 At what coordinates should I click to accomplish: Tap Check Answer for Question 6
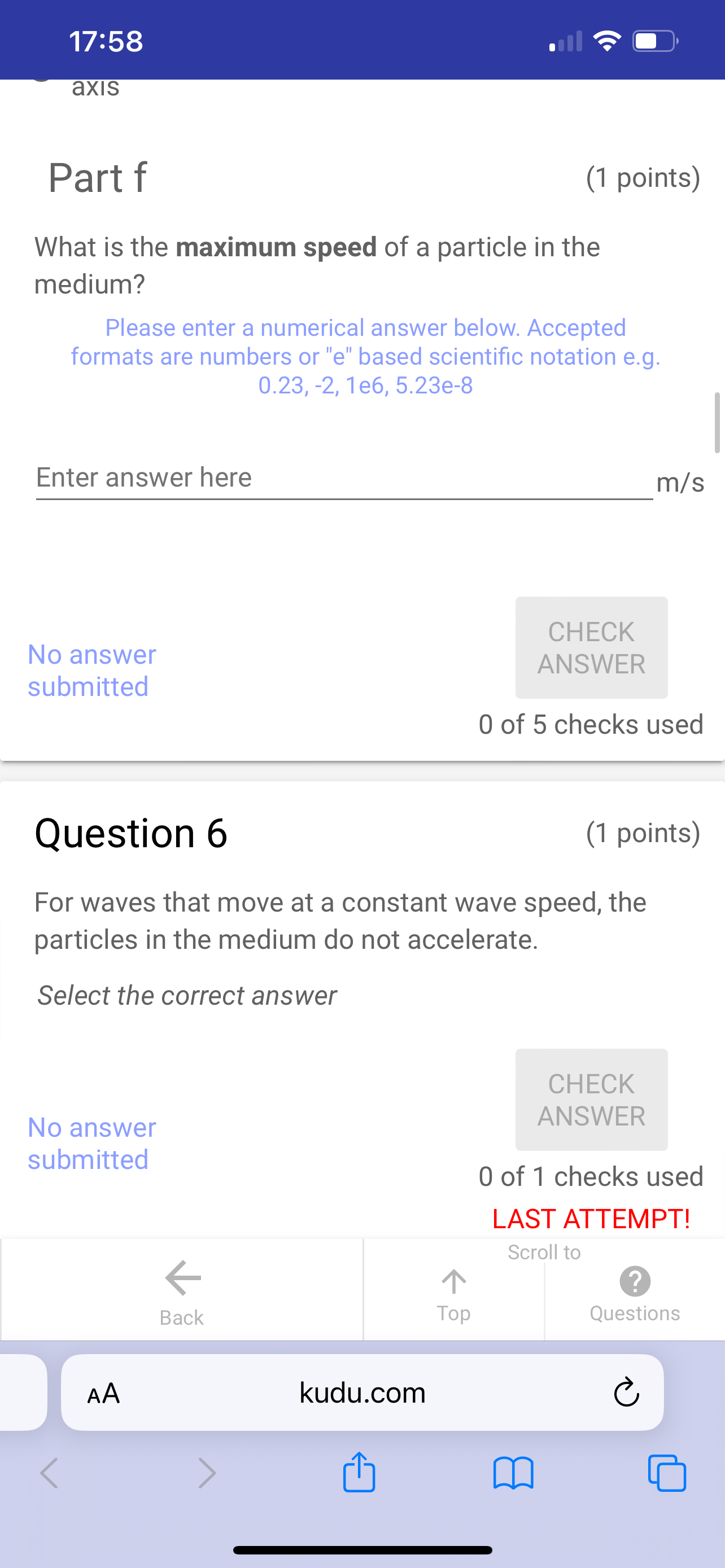pyautogui.click(x=591, y=1100)
